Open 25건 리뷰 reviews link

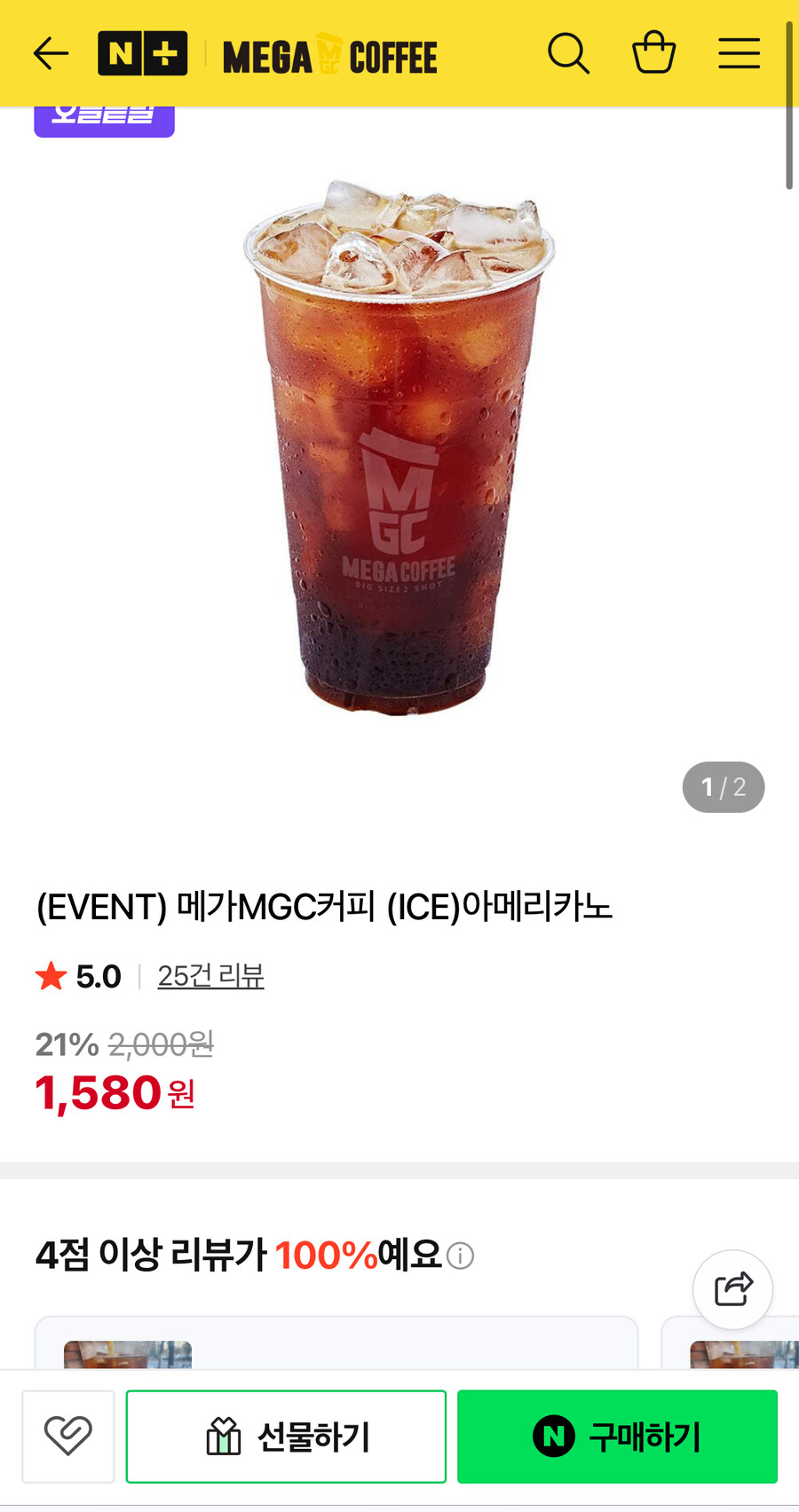(210, 975)
